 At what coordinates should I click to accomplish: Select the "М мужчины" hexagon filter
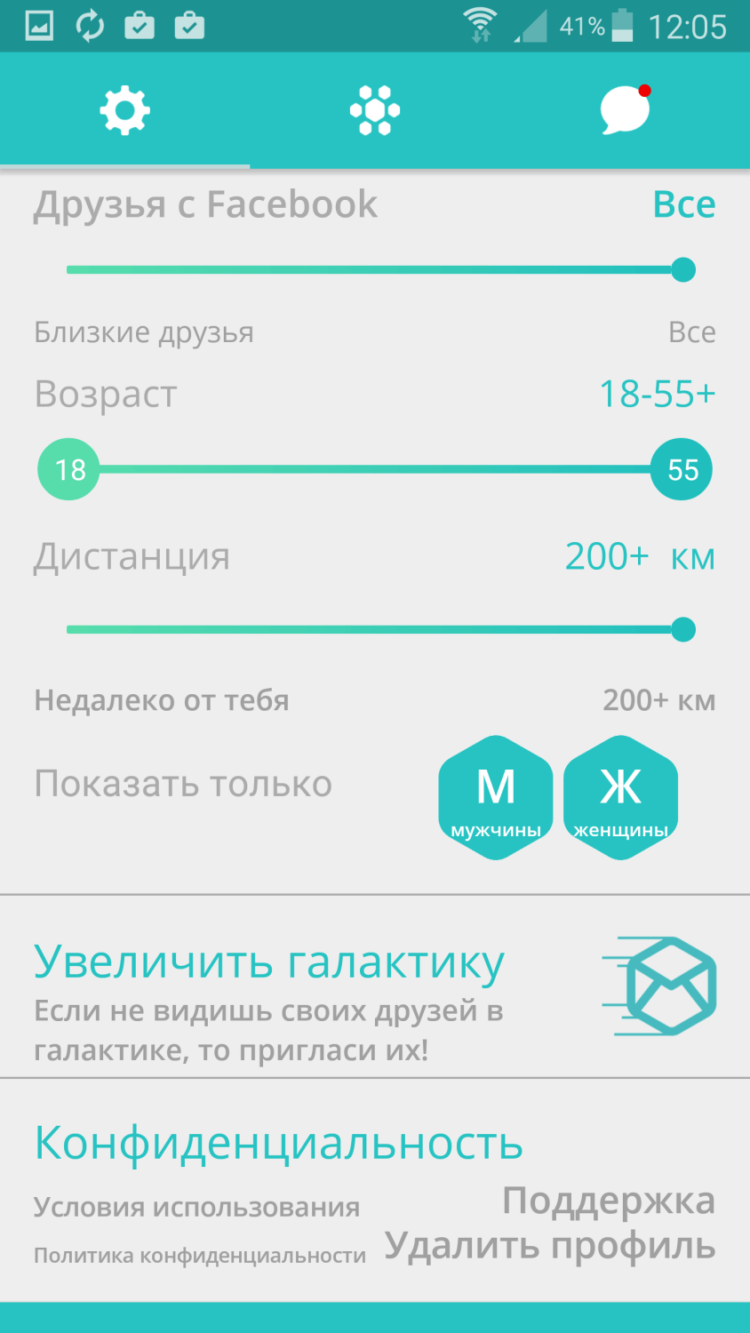tap(496, 795)
